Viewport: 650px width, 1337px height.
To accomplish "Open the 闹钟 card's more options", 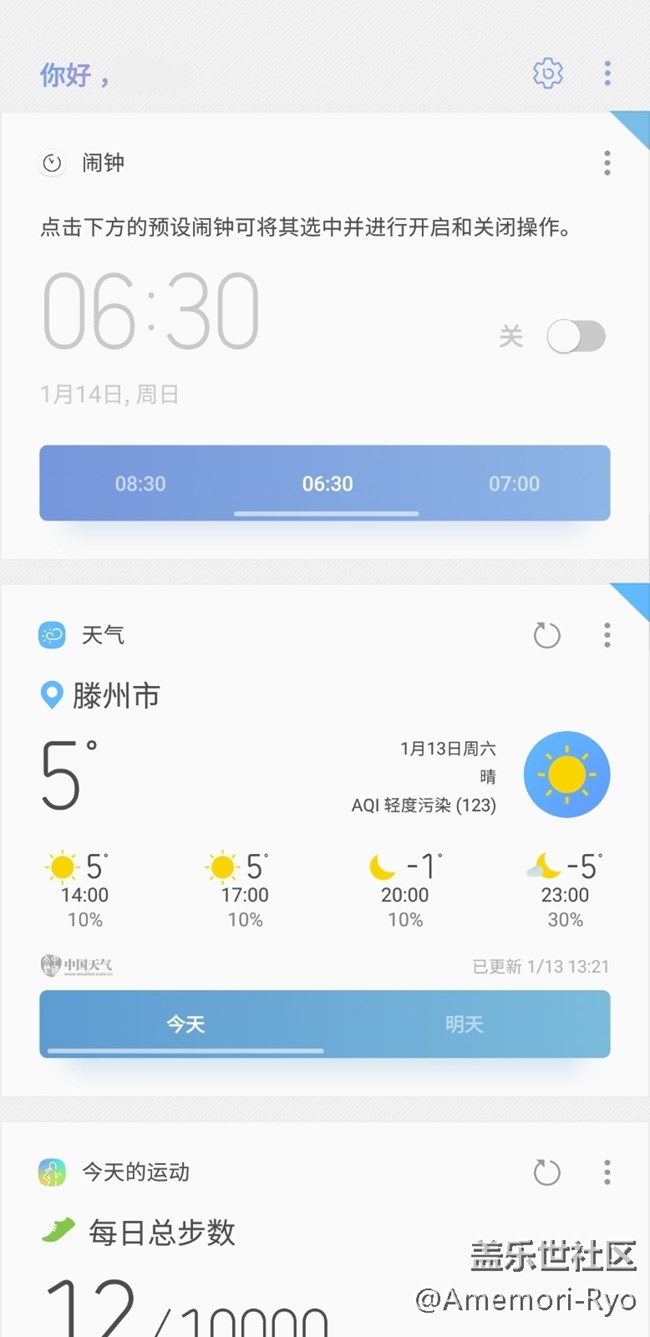I will (607, 163).
